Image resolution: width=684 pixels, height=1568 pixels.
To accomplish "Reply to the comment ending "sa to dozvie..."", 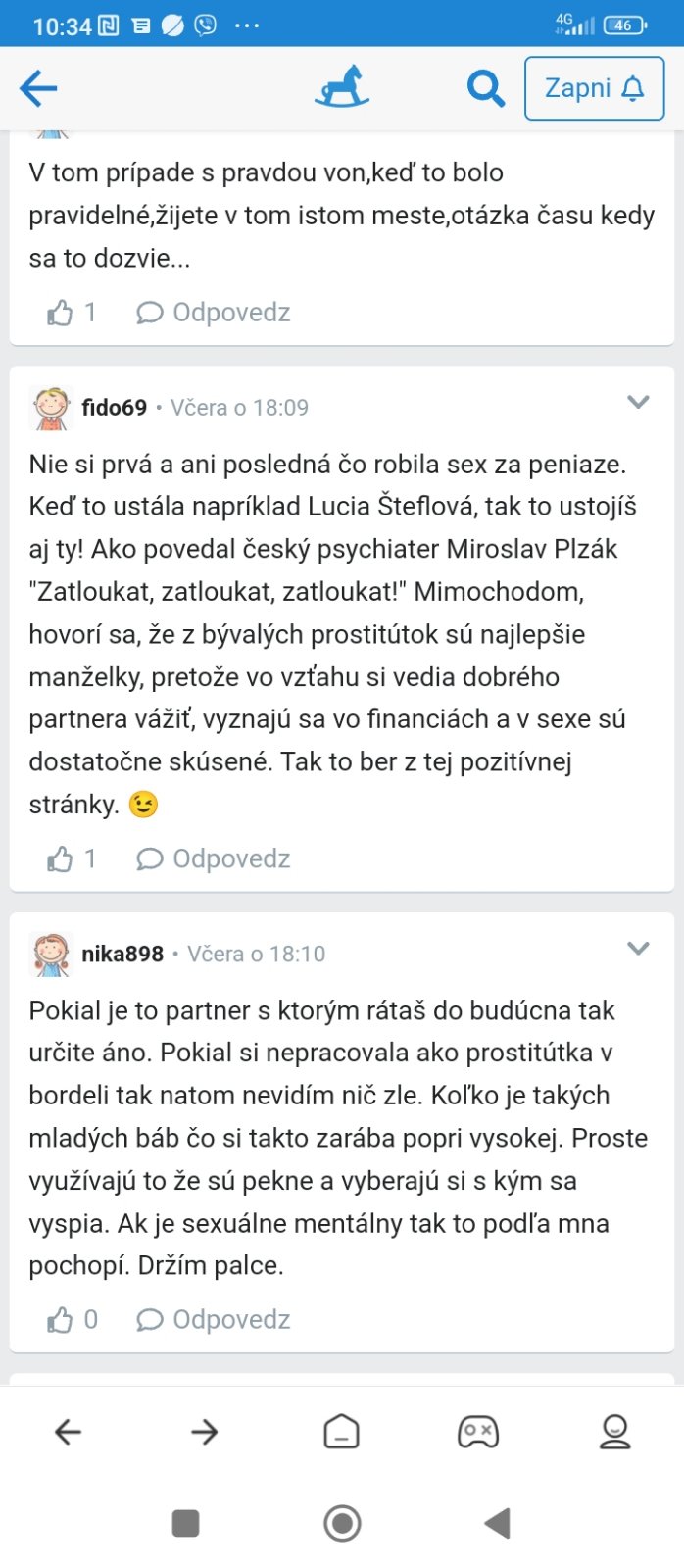I will (214, 313).
